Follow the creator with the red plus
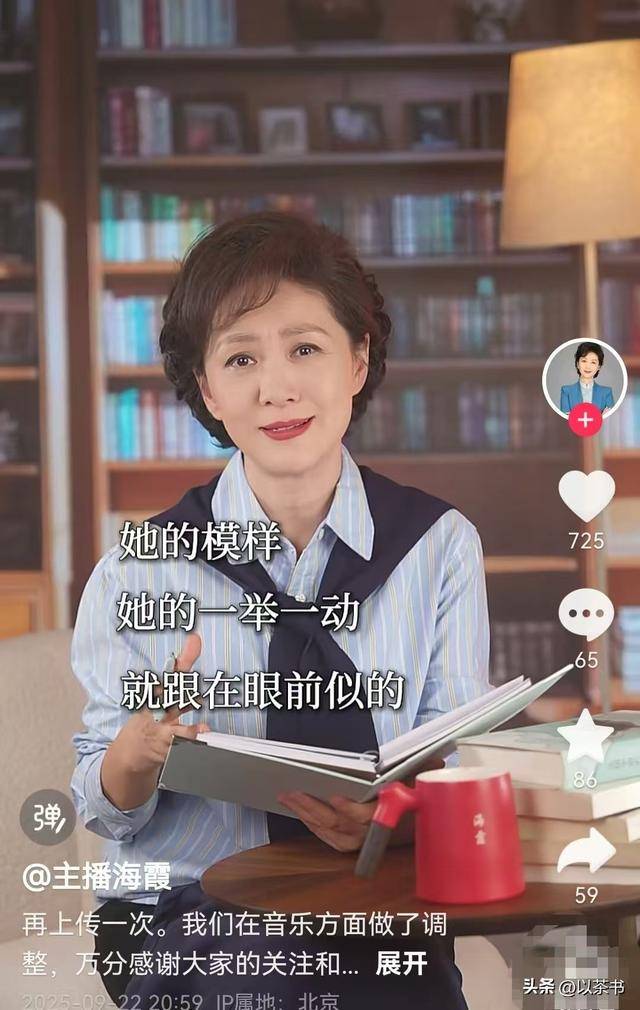The width and height of the screenshot is (640, 1010). coord(585,420)
